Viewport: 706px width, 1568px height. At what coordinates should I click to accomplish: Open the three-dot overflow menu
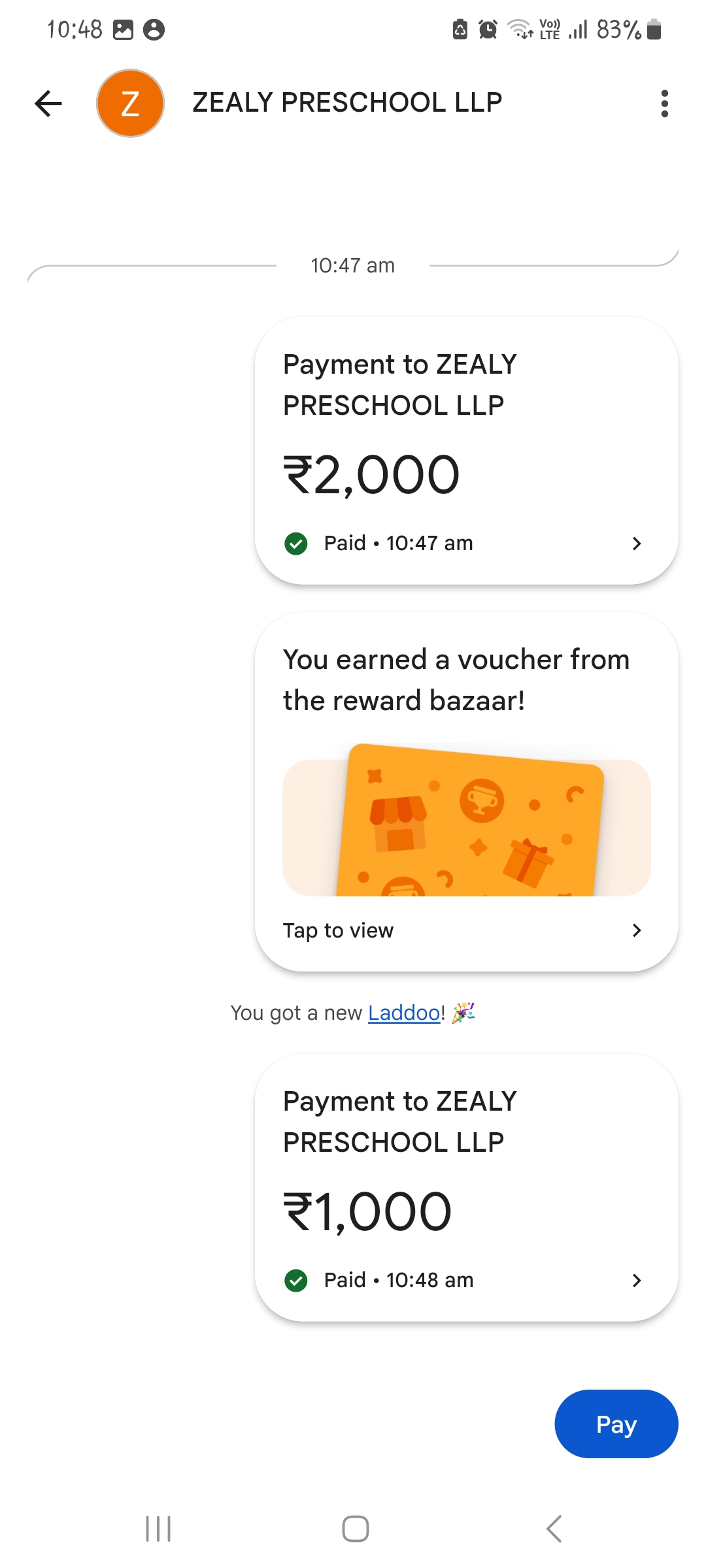[x=664, y=103]
